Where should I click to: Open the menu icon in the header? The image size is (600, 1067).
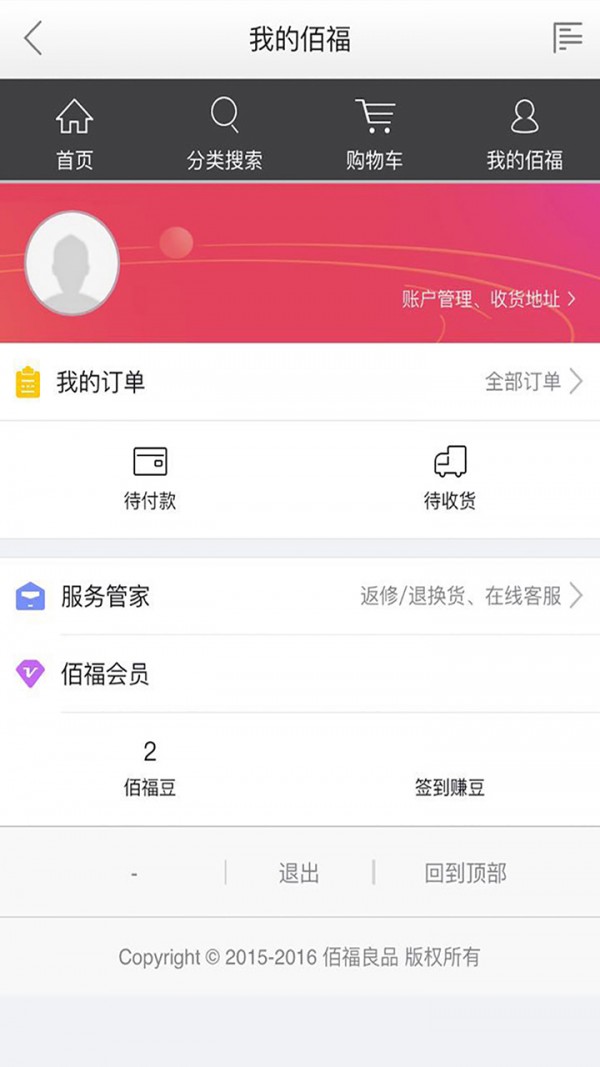[567, 38]
